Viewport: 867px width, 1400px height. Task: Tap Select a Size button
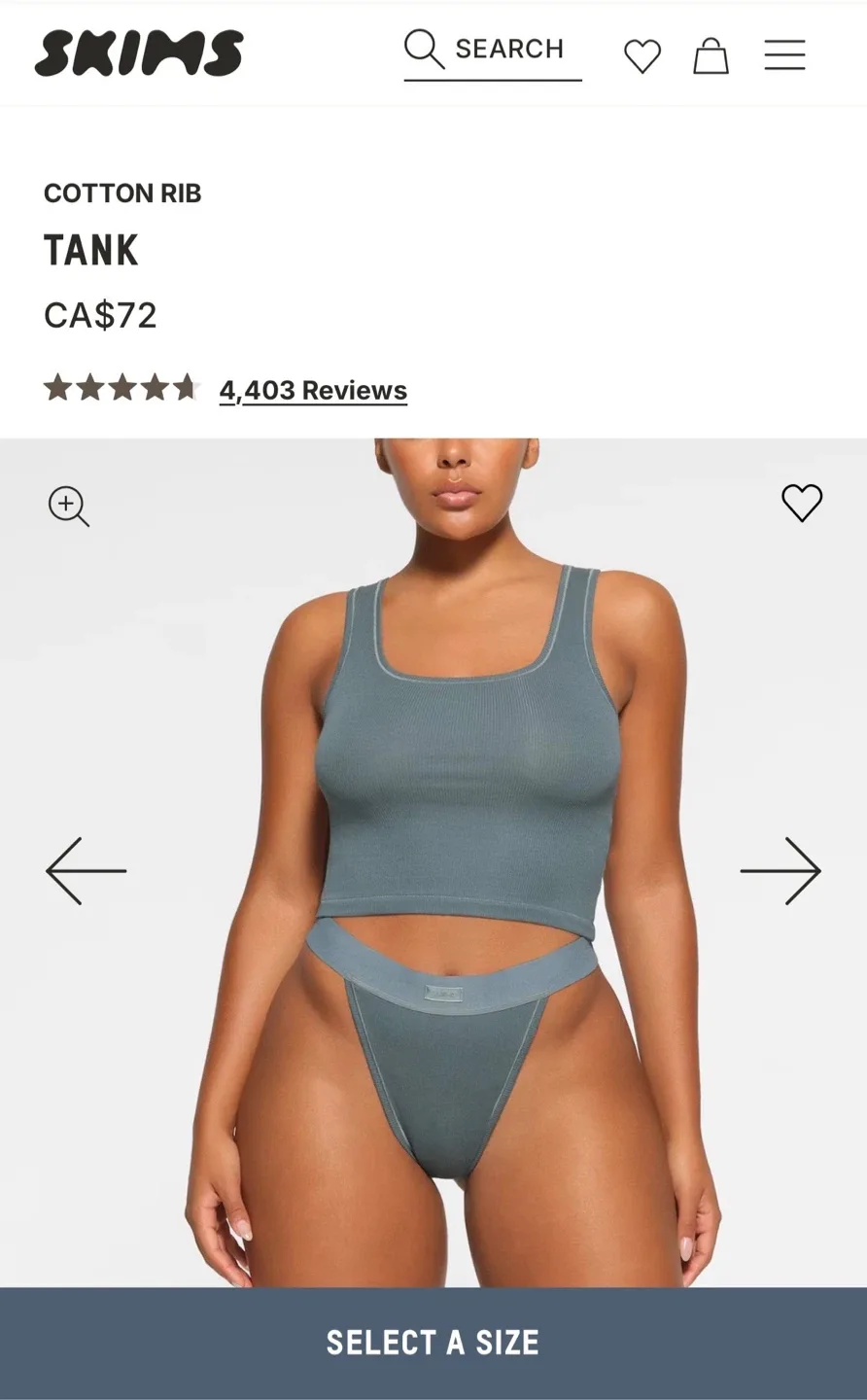point(433,1344)
